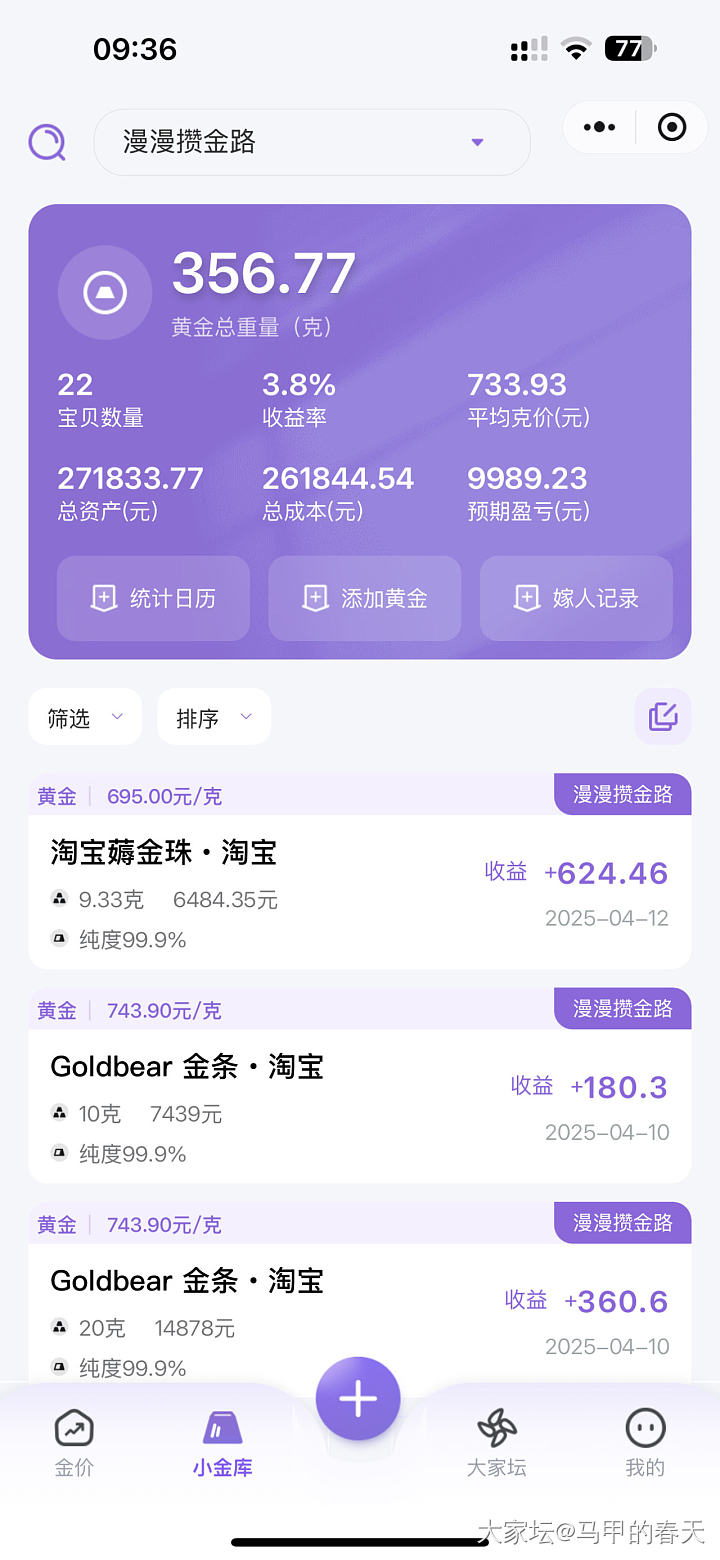Open the 淘宝薅金珠 gold item card

(359, 890)
